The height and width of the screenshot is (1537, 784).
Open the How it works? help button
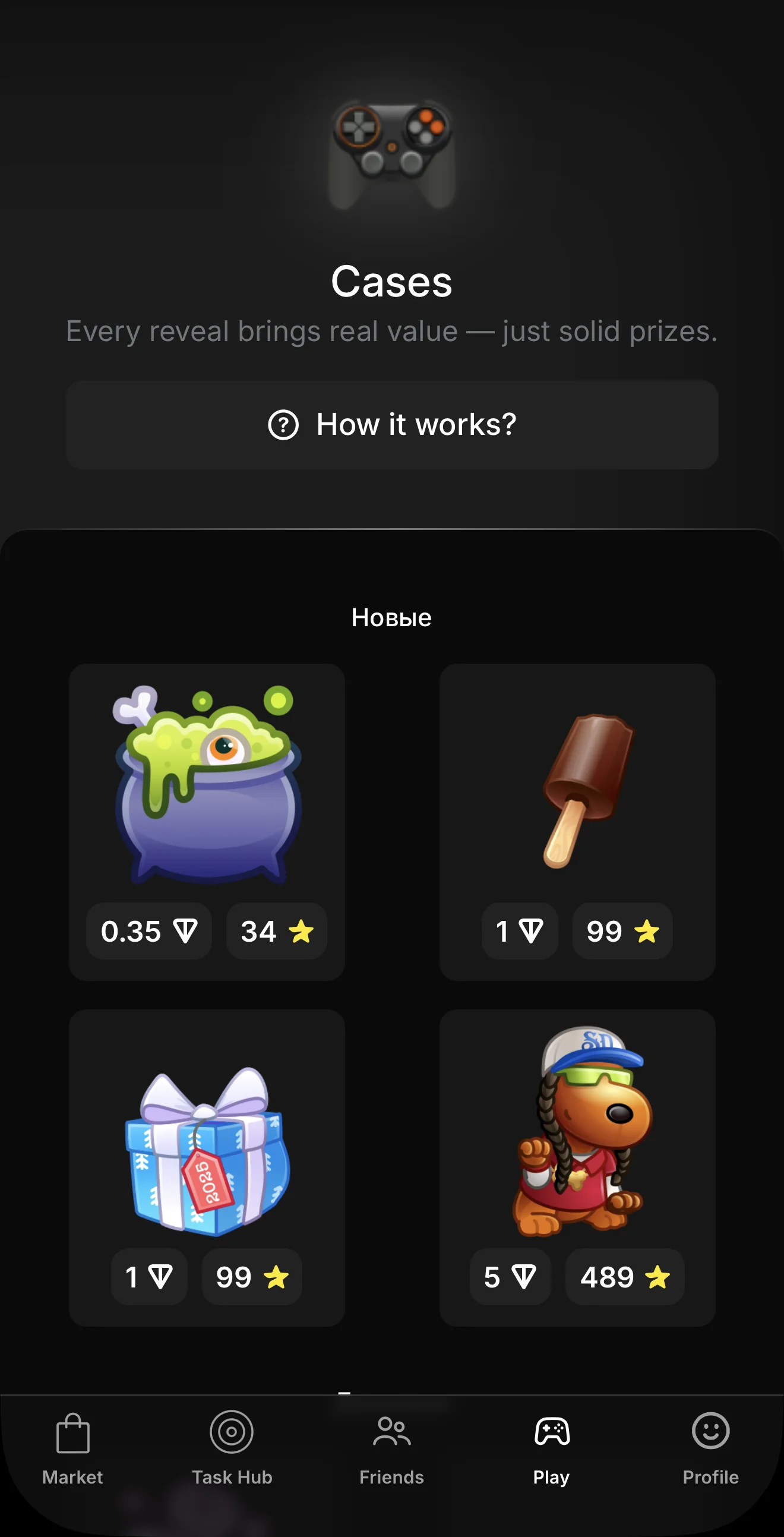click(392, 425)
